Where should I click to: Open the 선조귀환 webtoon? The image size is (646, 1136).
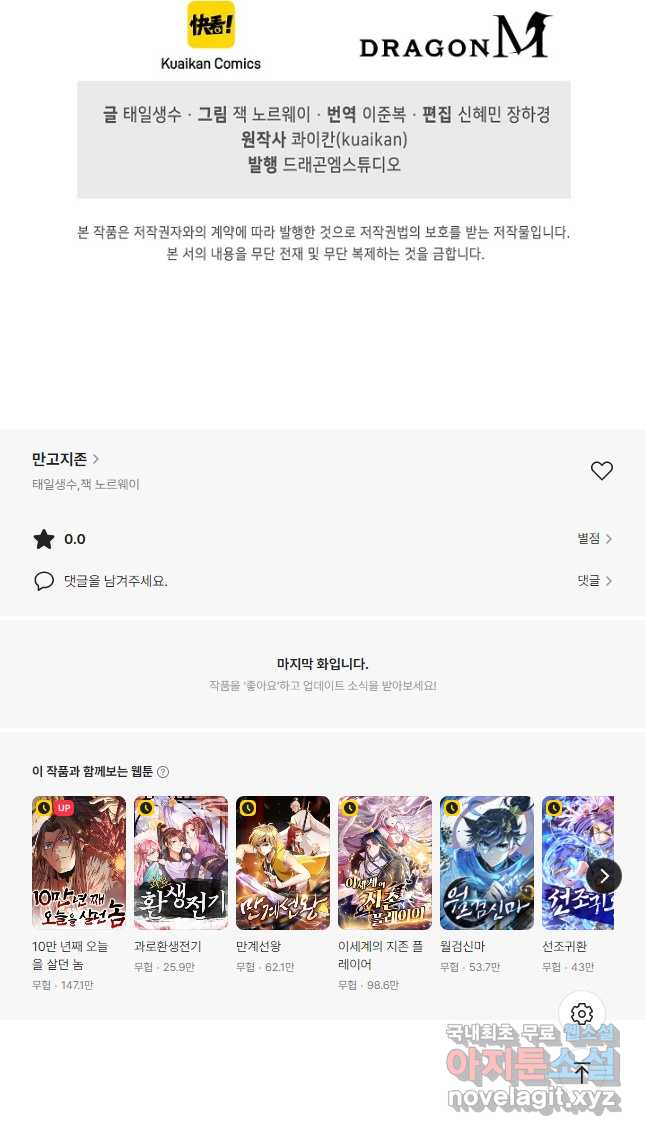[576, 863]
